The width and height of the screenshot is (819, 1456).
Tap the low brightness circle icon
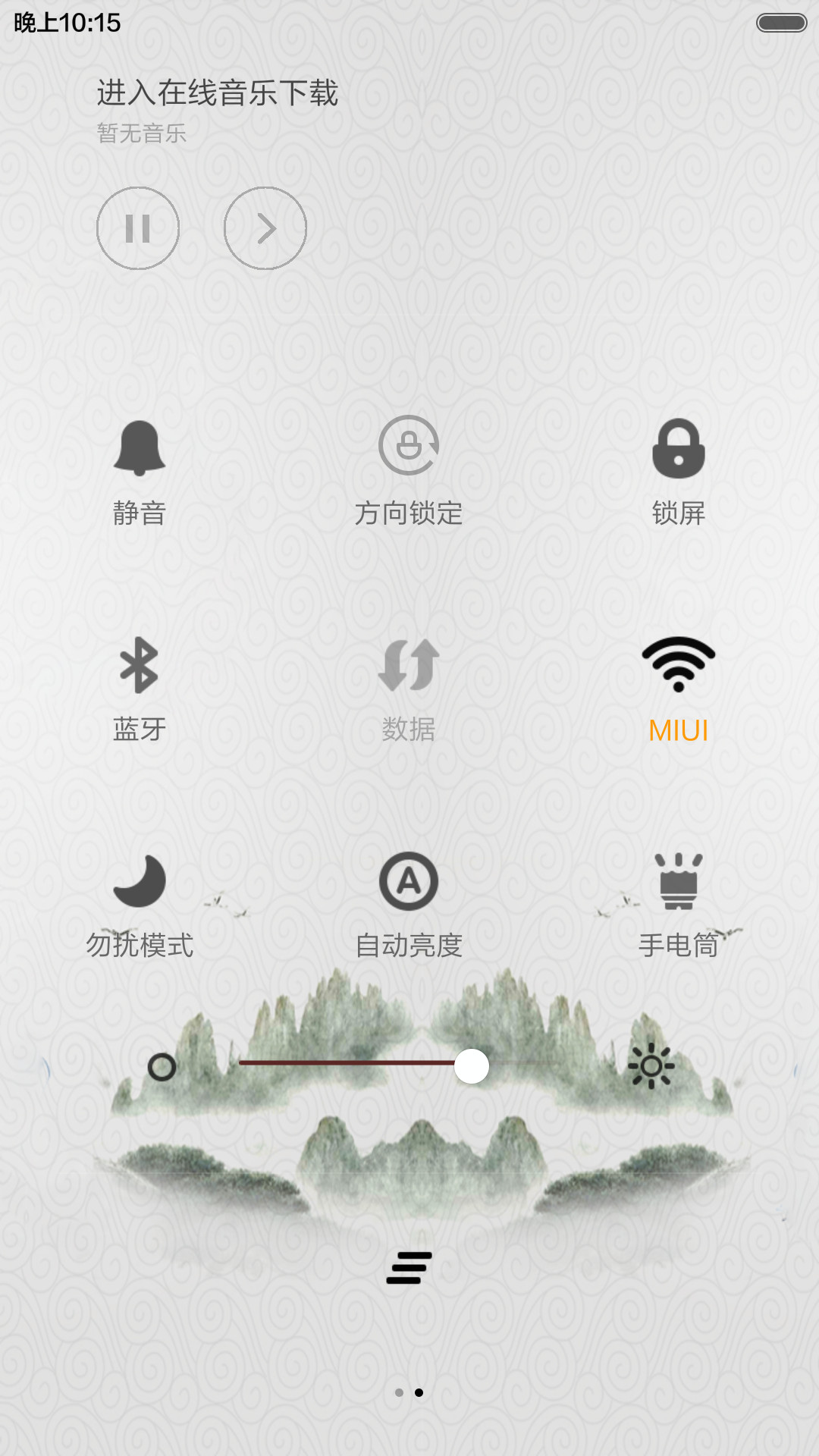point(162,1067)
